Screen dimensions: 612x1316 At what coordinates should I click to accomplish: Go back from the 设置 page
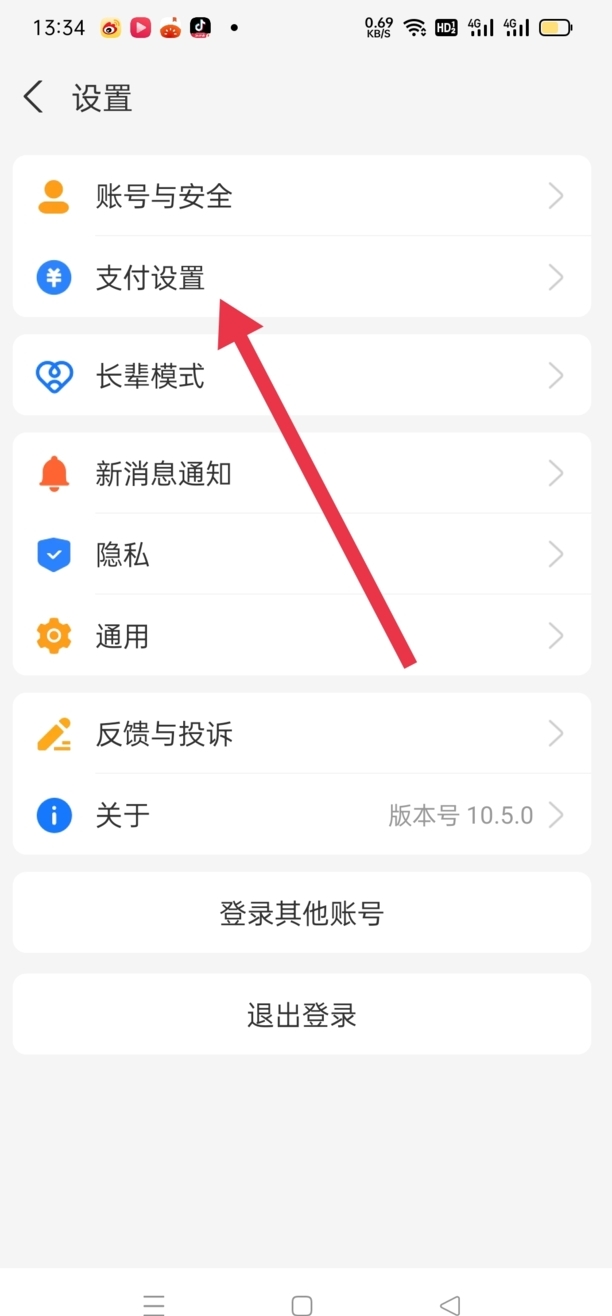pos(34,98)
